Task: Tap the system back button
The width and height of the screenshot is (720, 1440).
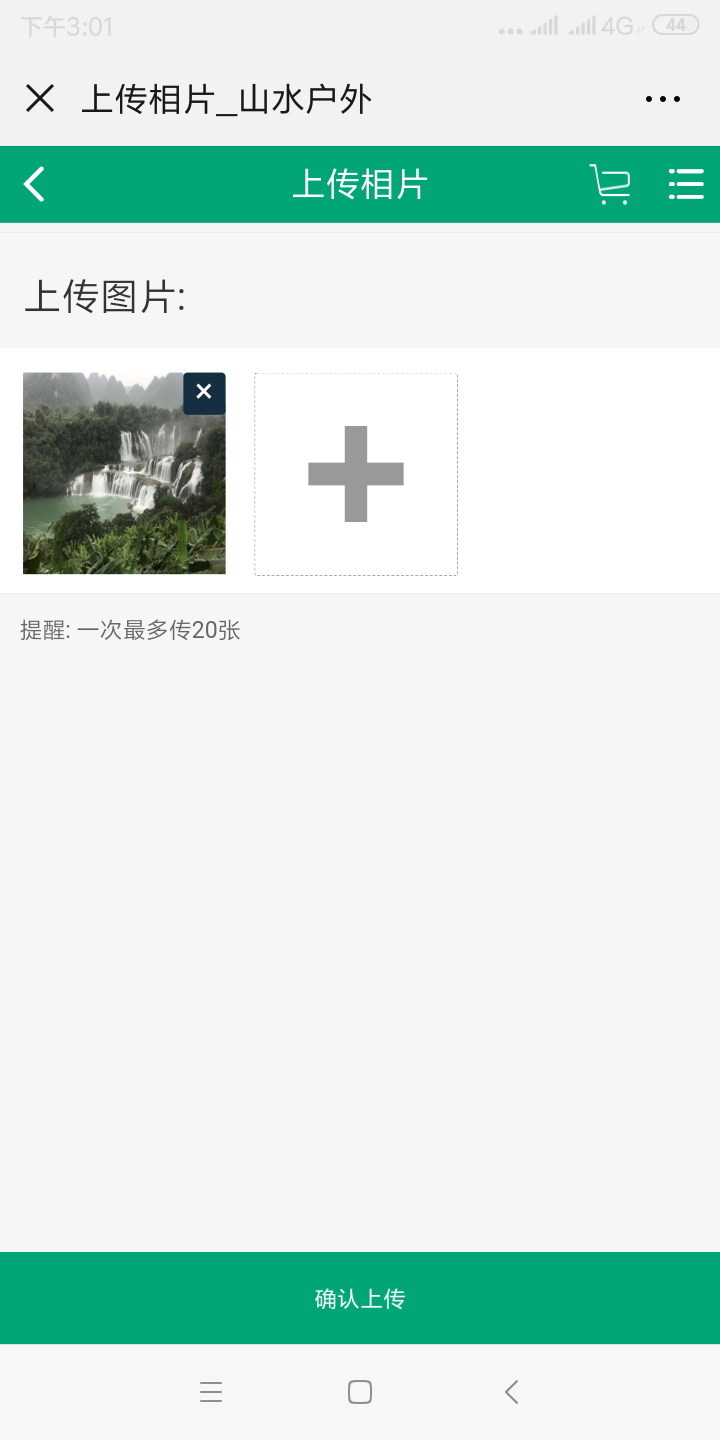Action: [x=512, y=1392]
